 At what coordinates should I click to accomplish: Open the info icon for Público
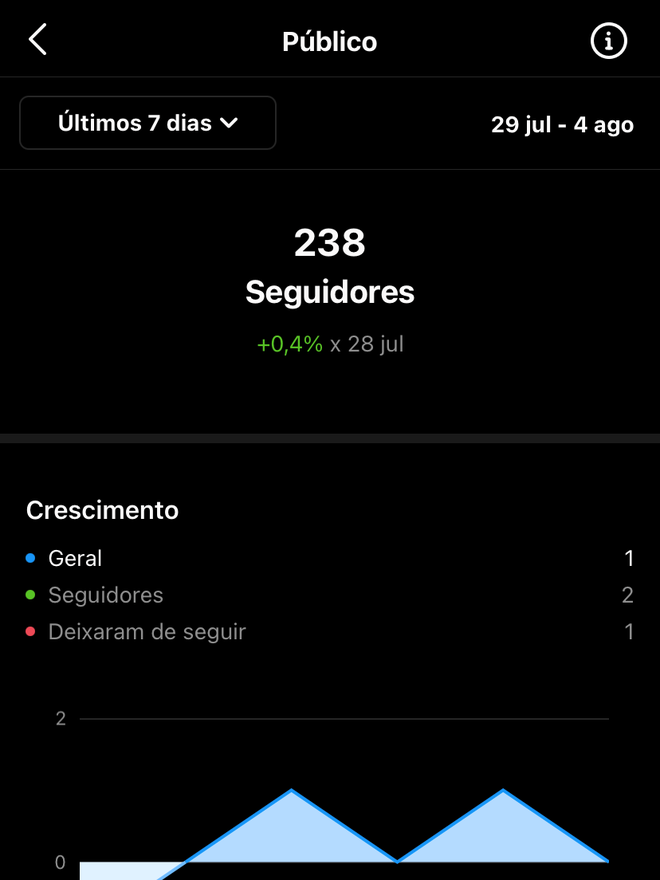click(608, 41)
